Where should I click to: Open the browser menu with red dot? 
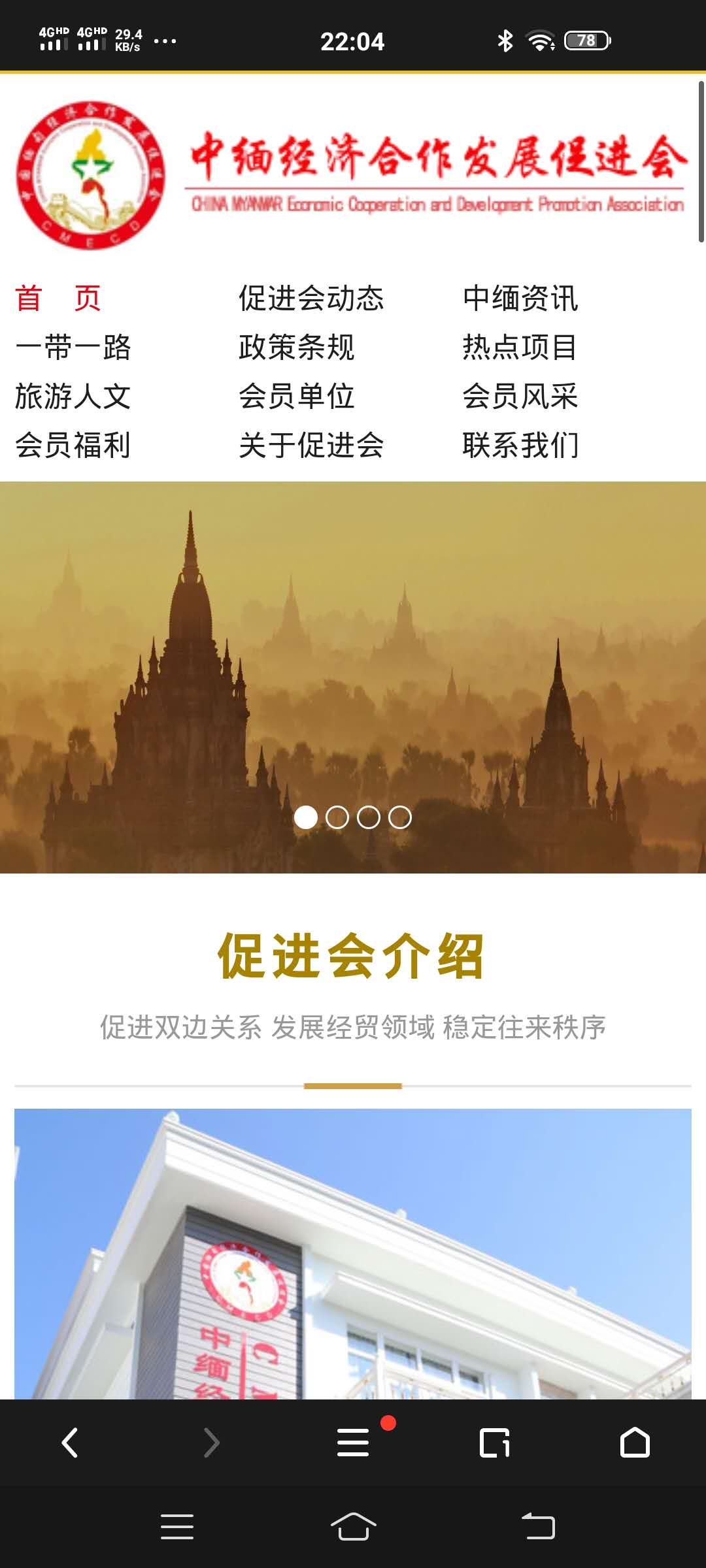[x=353, y=1443]
